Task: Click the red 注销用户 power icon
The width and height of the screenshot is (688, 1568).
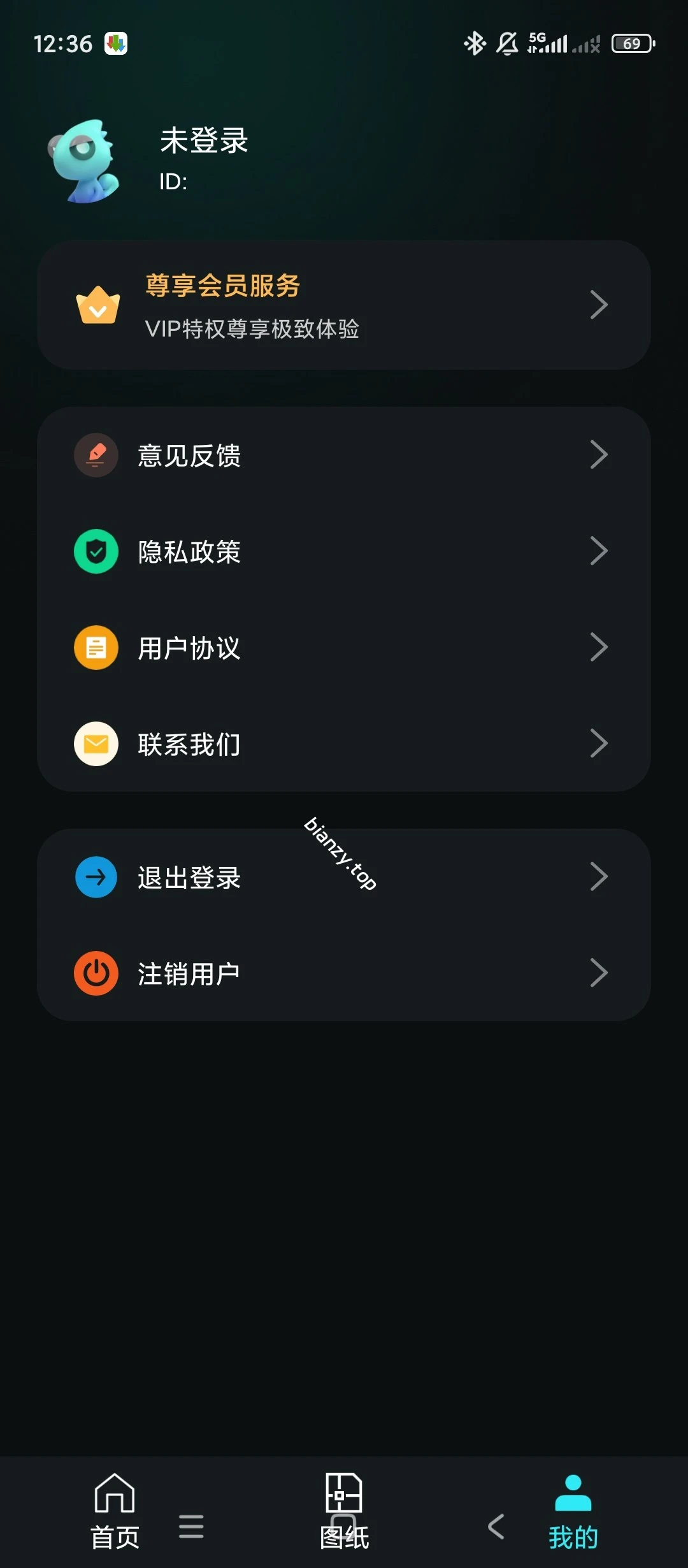Action: (x=96, y=972)
